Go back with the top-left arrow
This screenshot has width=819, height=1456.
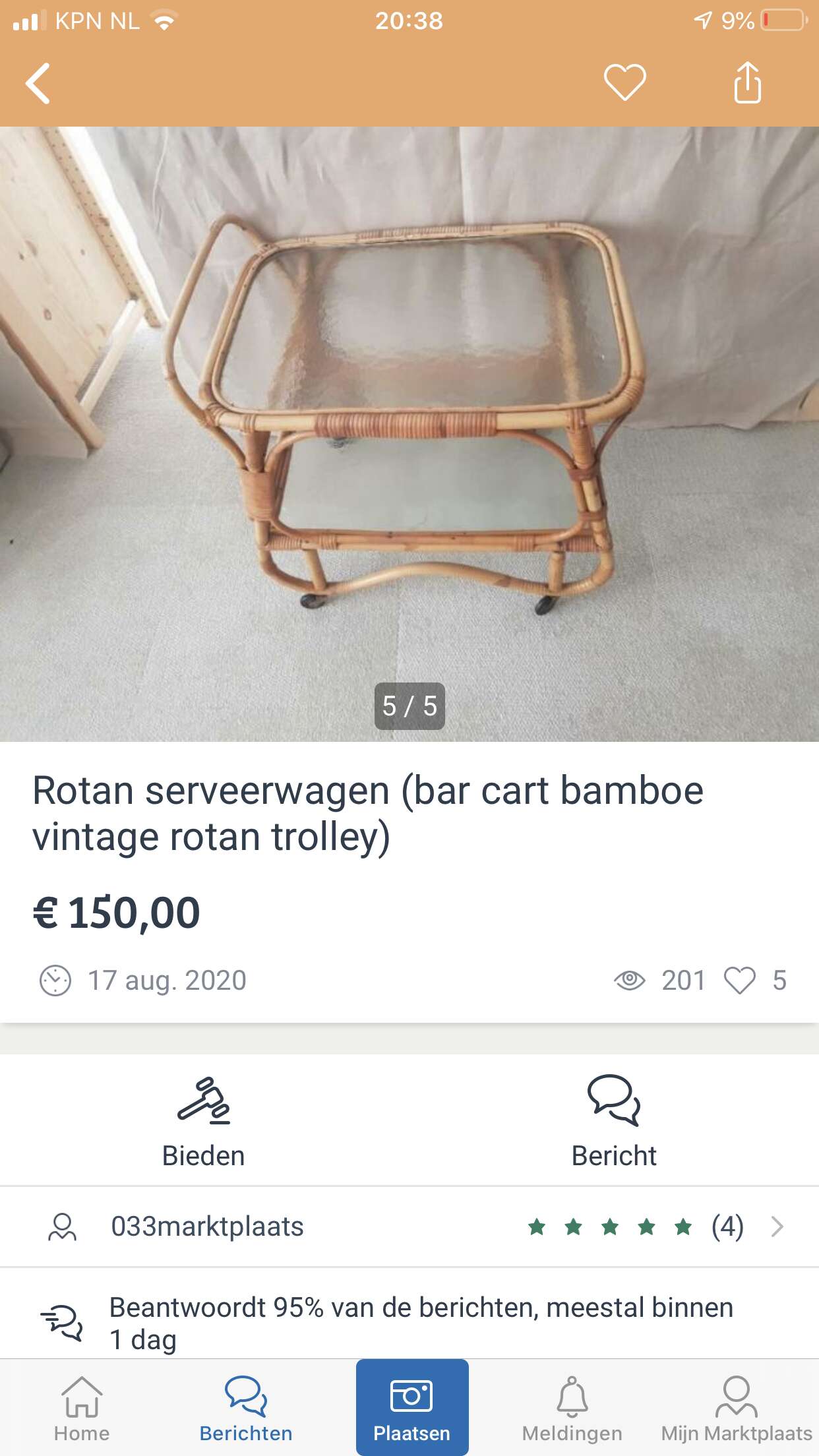pos(38,83)
